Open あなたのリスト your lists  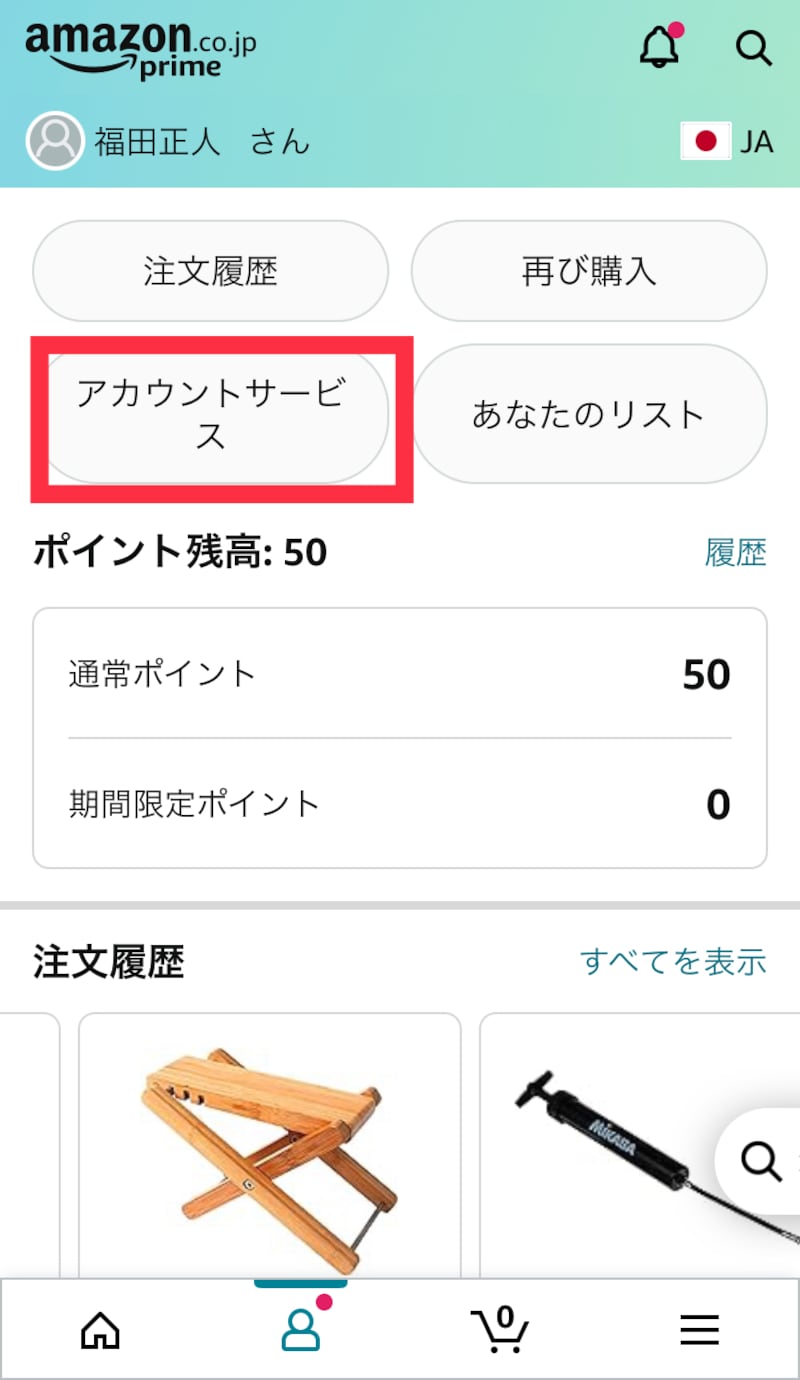click(x=590, y=414)
